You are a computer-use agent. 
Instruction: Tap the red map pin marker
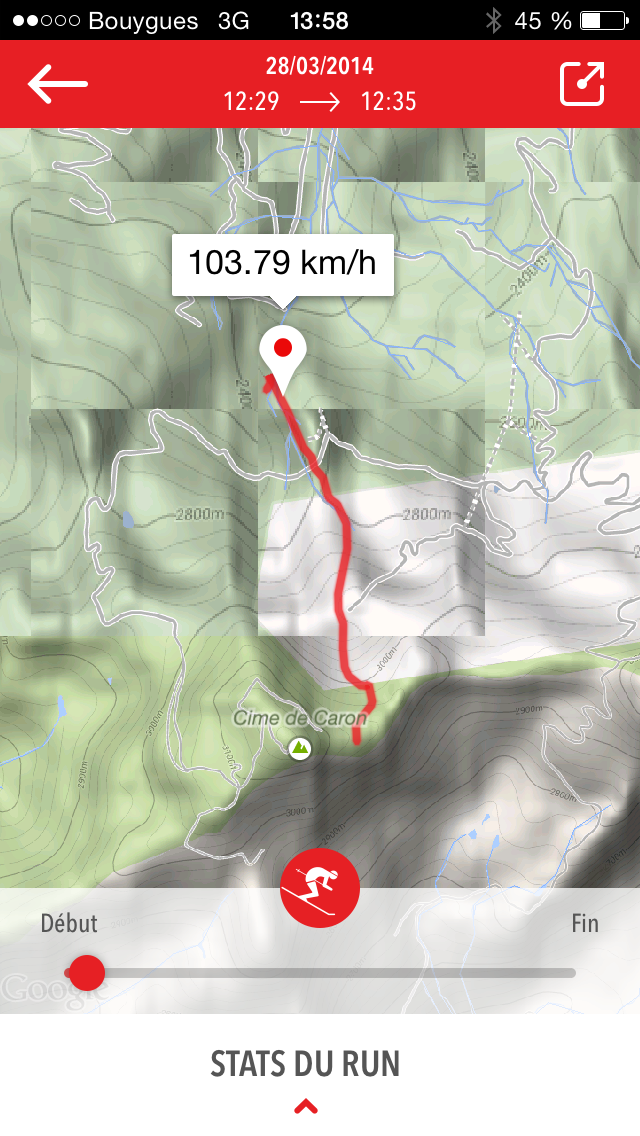click(x=282, y=351)
